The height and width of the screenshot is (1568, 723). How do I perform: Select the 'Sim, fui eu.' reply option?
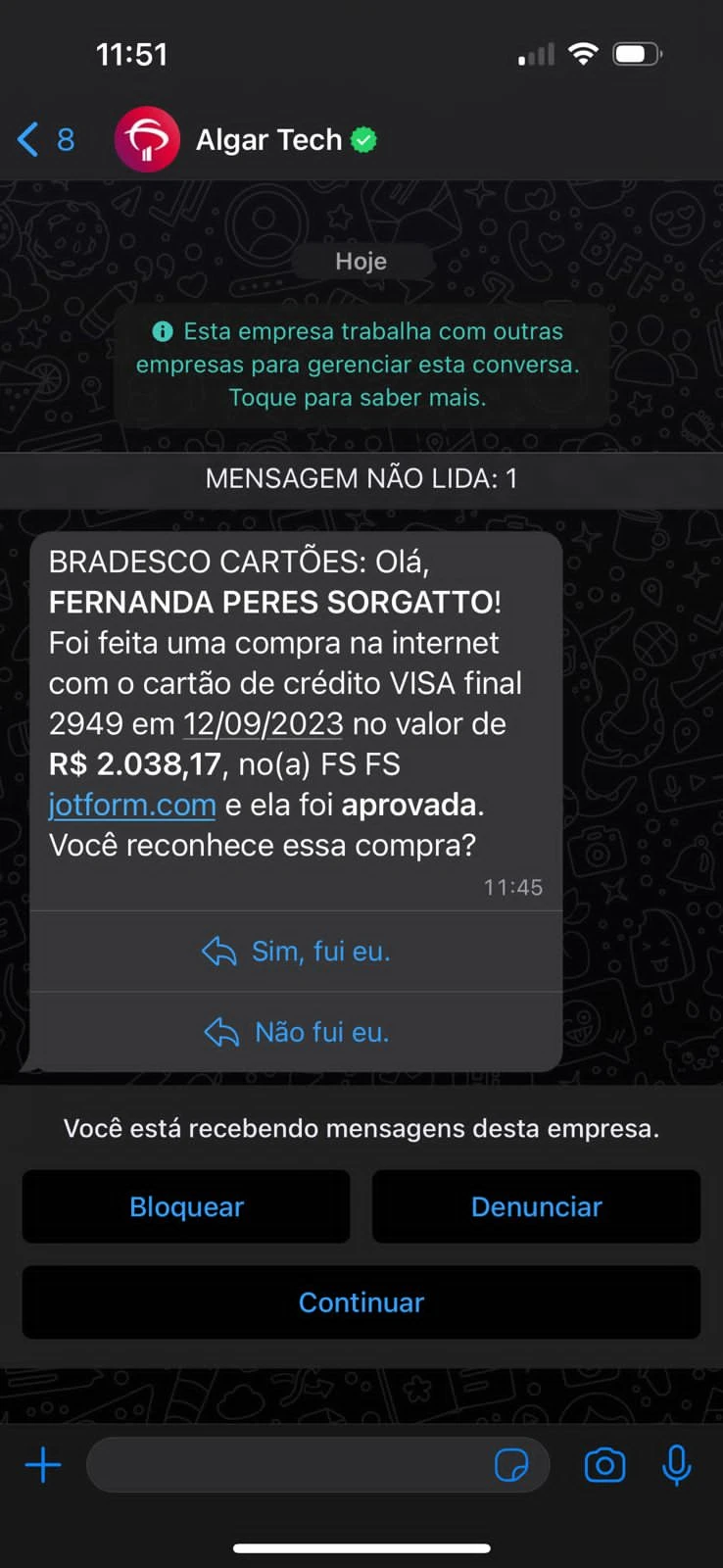[x=321, y=951]
